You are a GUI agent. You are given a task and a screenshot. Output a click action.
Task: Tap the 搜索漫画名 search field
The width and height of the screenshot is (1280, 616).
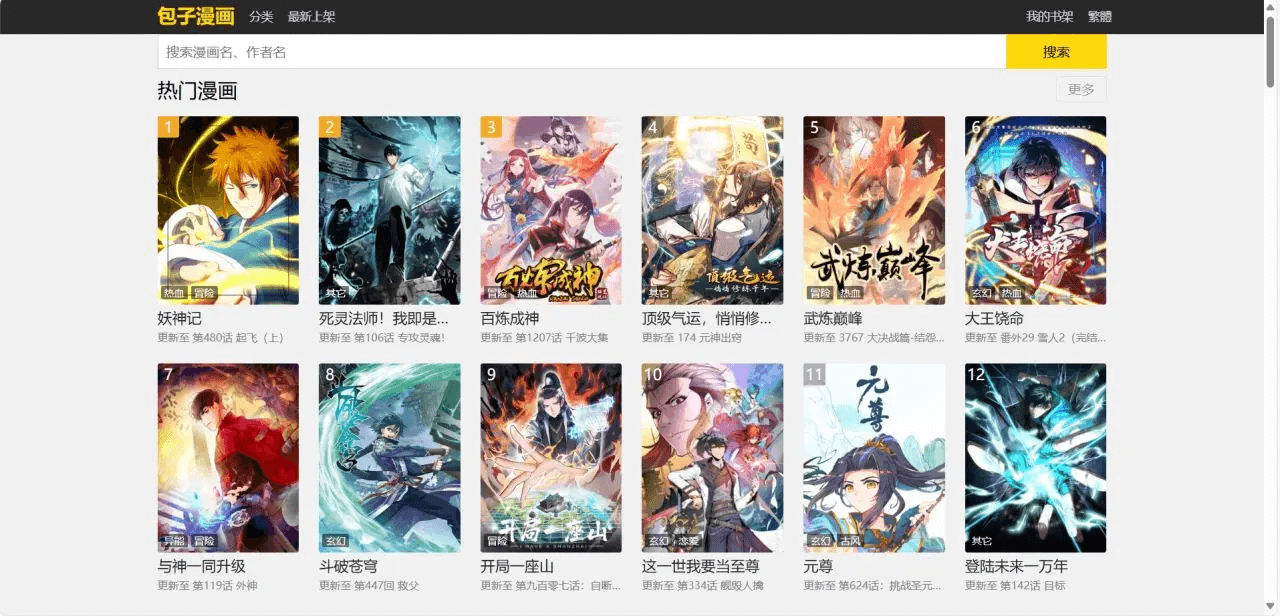coord(580,52)
